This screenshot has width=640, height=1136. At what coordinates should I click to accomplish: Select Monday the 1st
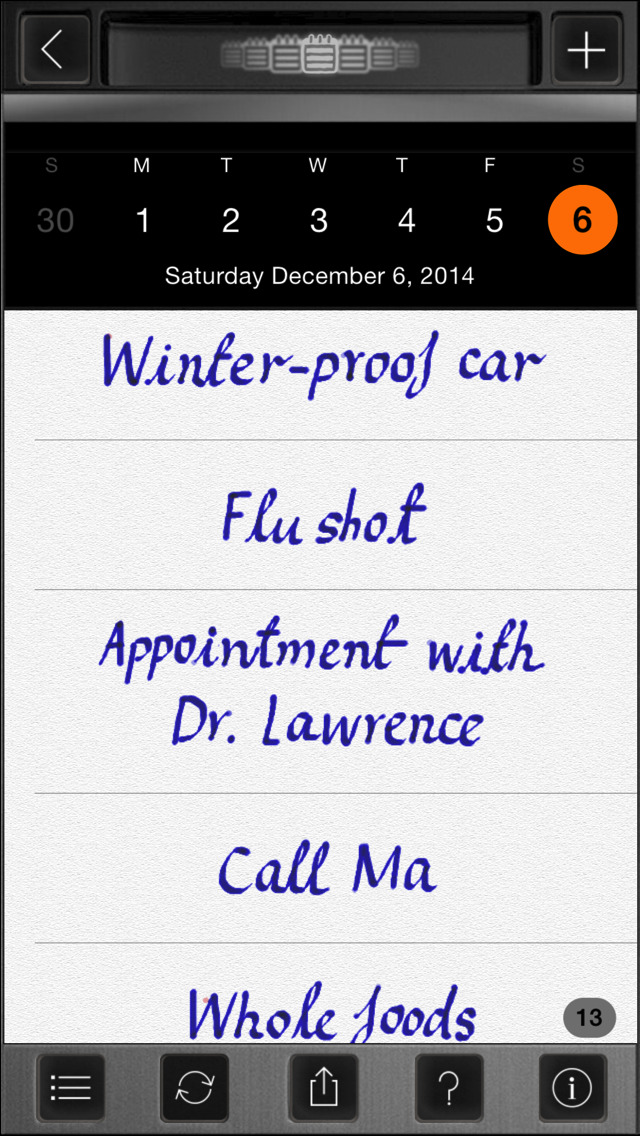(142, 221)
